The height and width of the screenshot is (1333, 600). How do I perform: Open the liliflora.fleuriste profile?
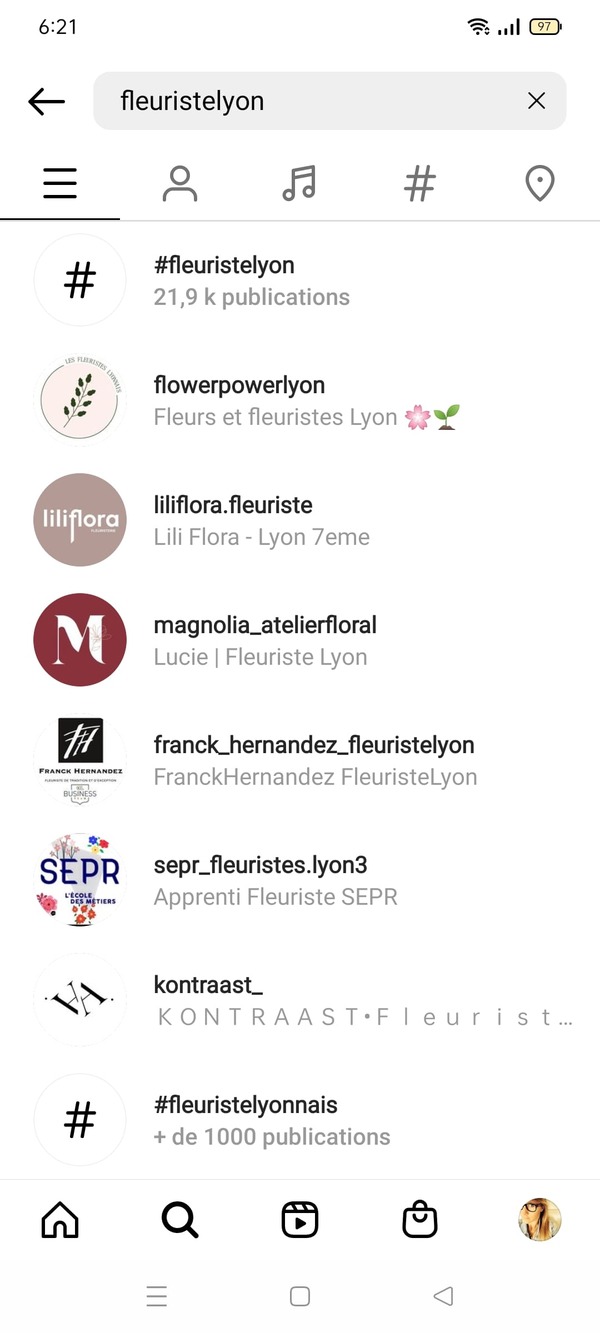click(300, 521)
